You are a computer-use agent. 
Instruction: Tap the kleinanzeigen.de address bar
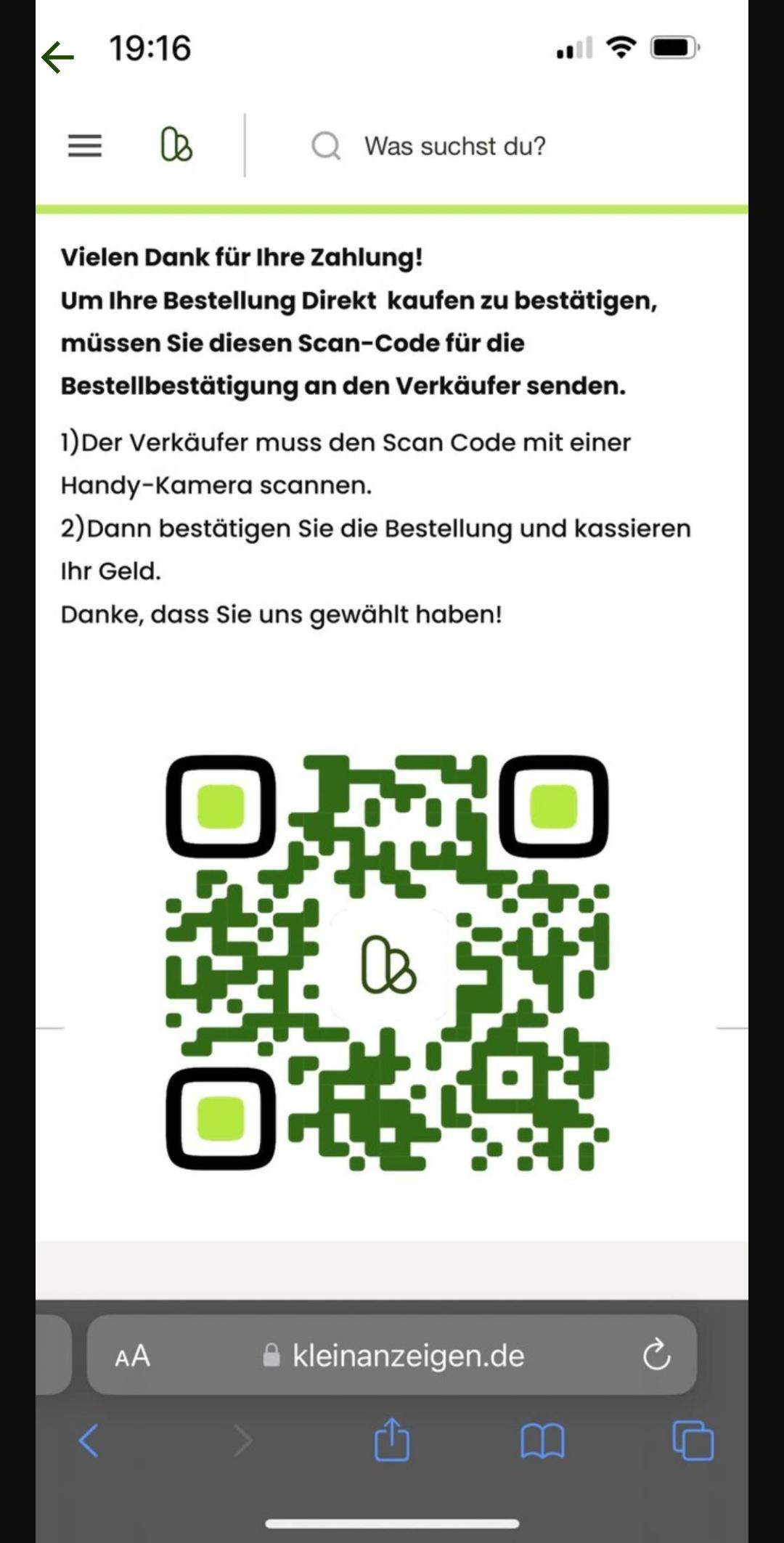407,1356
